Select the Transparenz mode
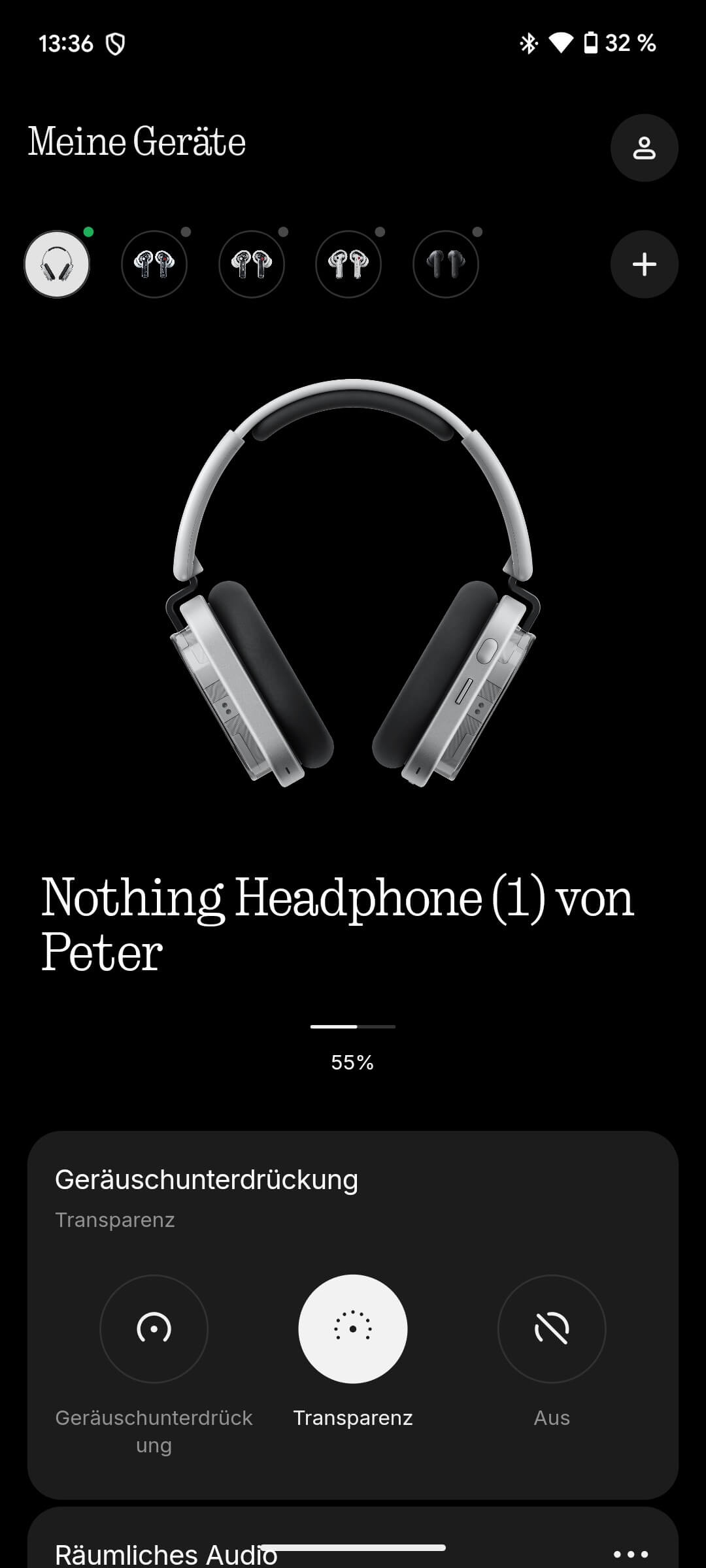The image size is (706, 1568). (353, 1329)
